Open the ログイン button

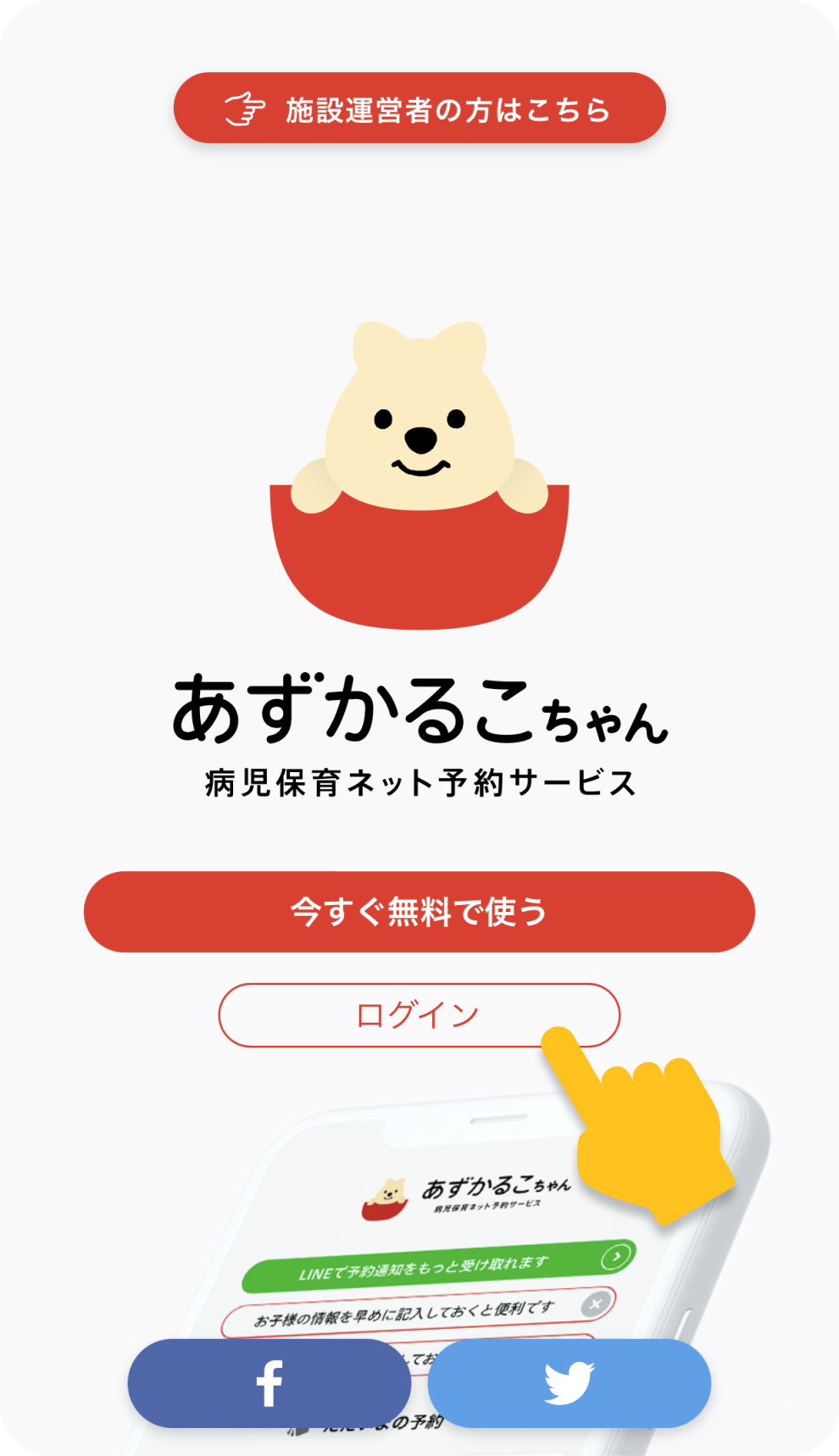419,1014
